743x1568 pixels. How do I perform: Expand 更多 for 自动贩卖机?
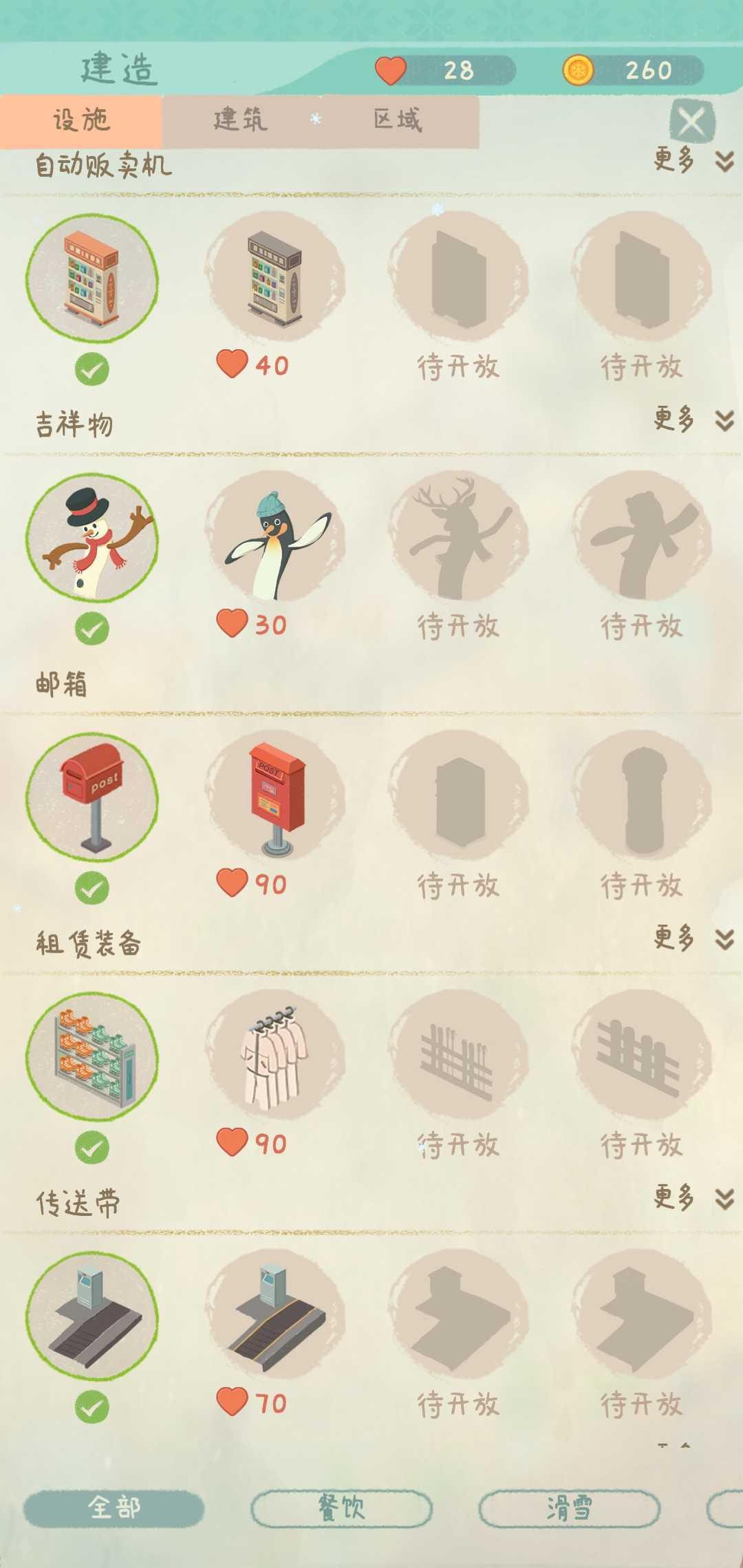pos(692,160)
